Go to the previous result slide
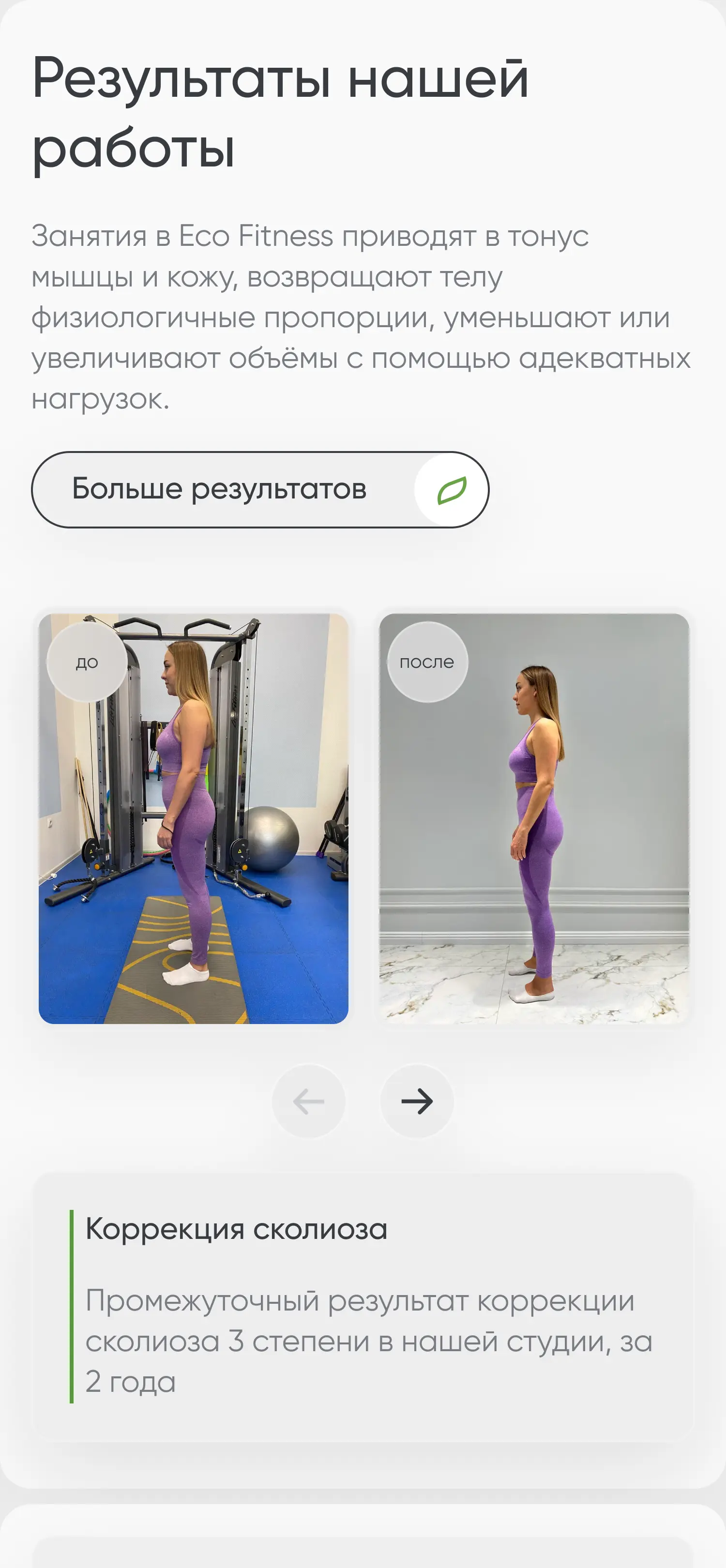The image size is (726, 1568). point(308,1101)
